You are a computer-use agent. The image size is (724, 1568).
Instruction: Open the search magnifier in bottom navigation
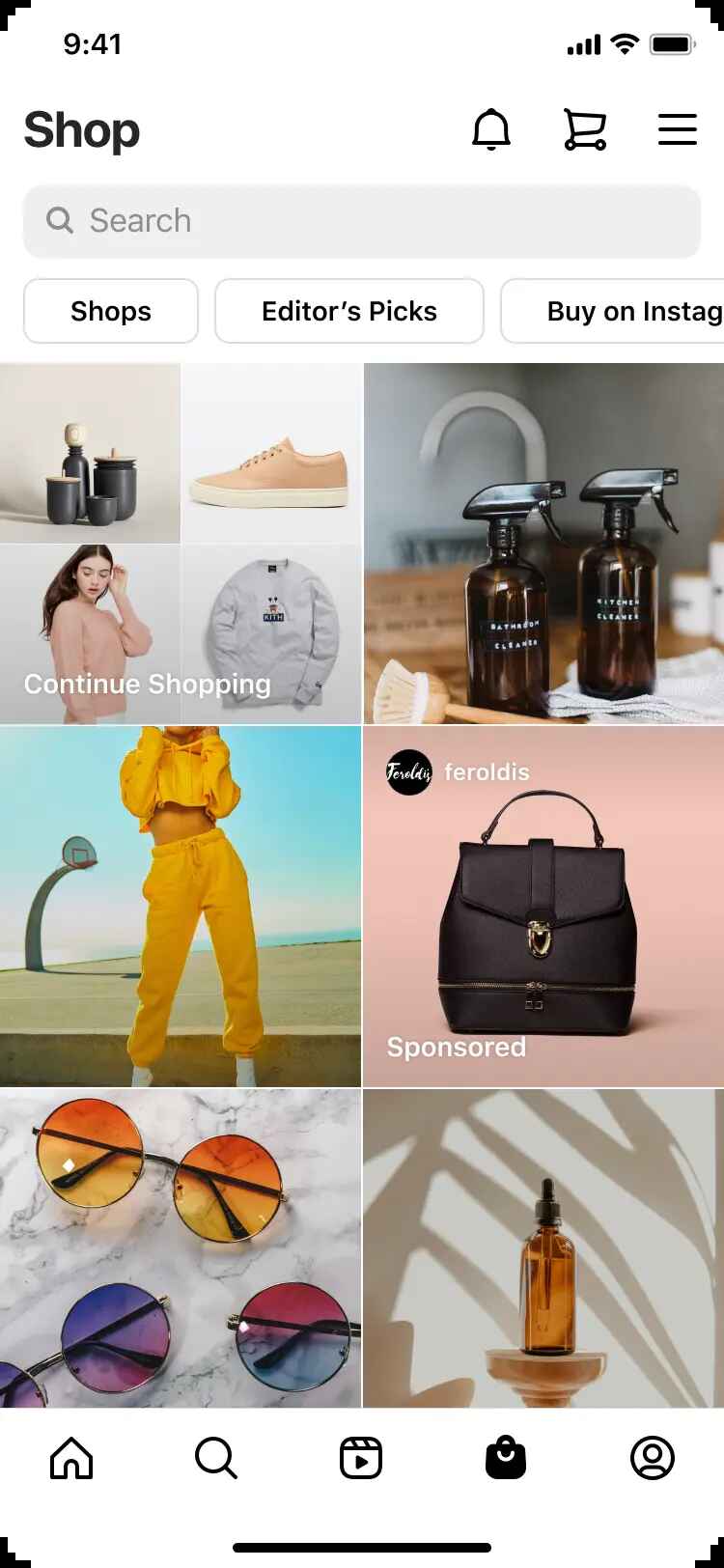click(216, 1458)
